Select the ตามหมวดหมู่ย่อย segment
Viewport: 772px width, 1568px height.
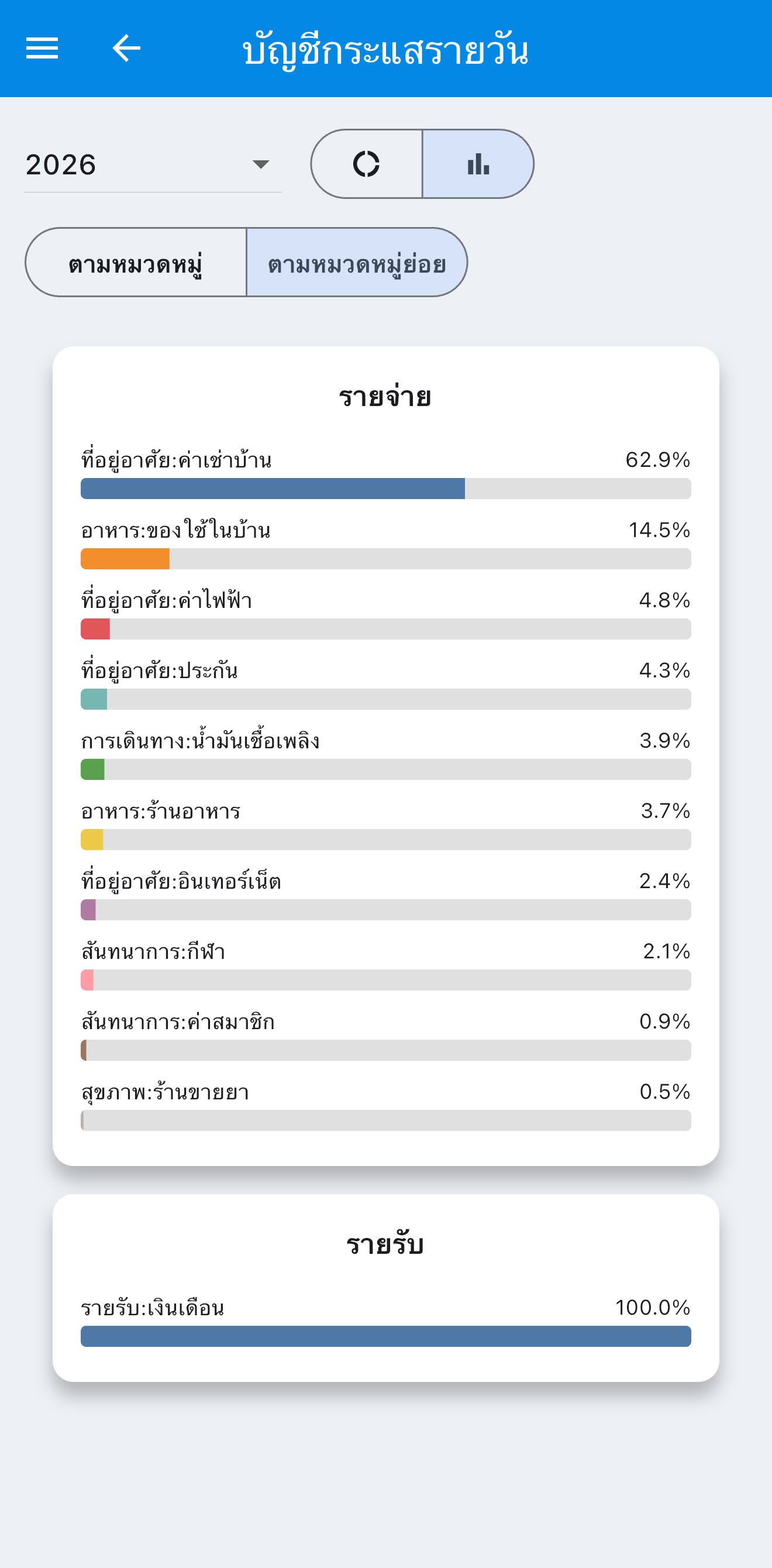(357, 262)
